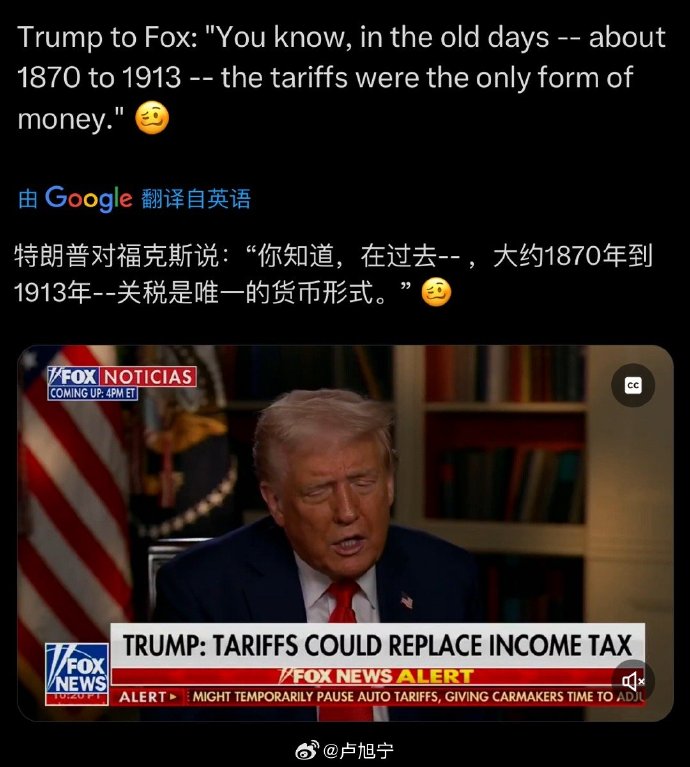Unmute the Fox News video

(x=633, y=681)
